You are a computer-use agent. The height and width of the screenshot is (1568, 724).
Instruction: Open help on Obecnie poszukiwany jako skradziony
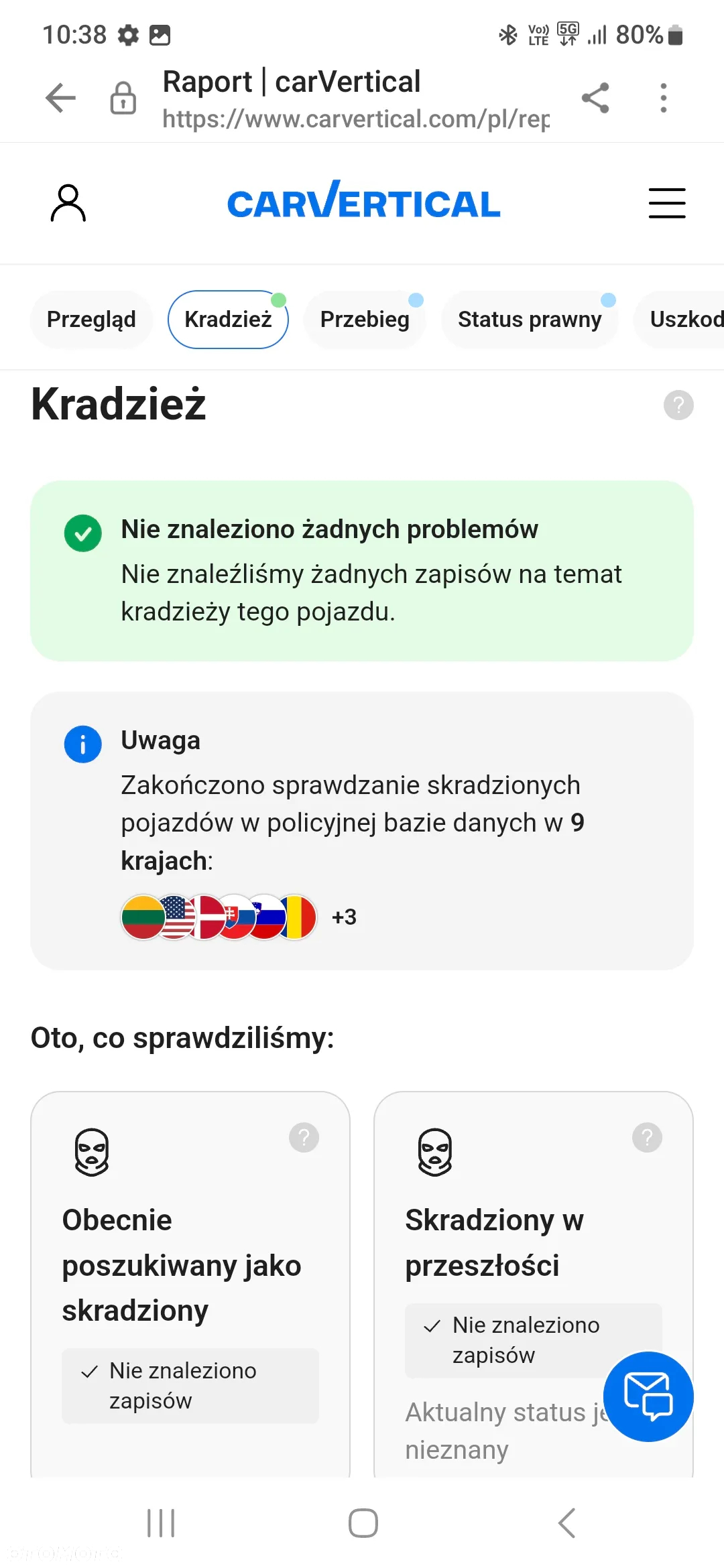click(x=304, y=1137)
